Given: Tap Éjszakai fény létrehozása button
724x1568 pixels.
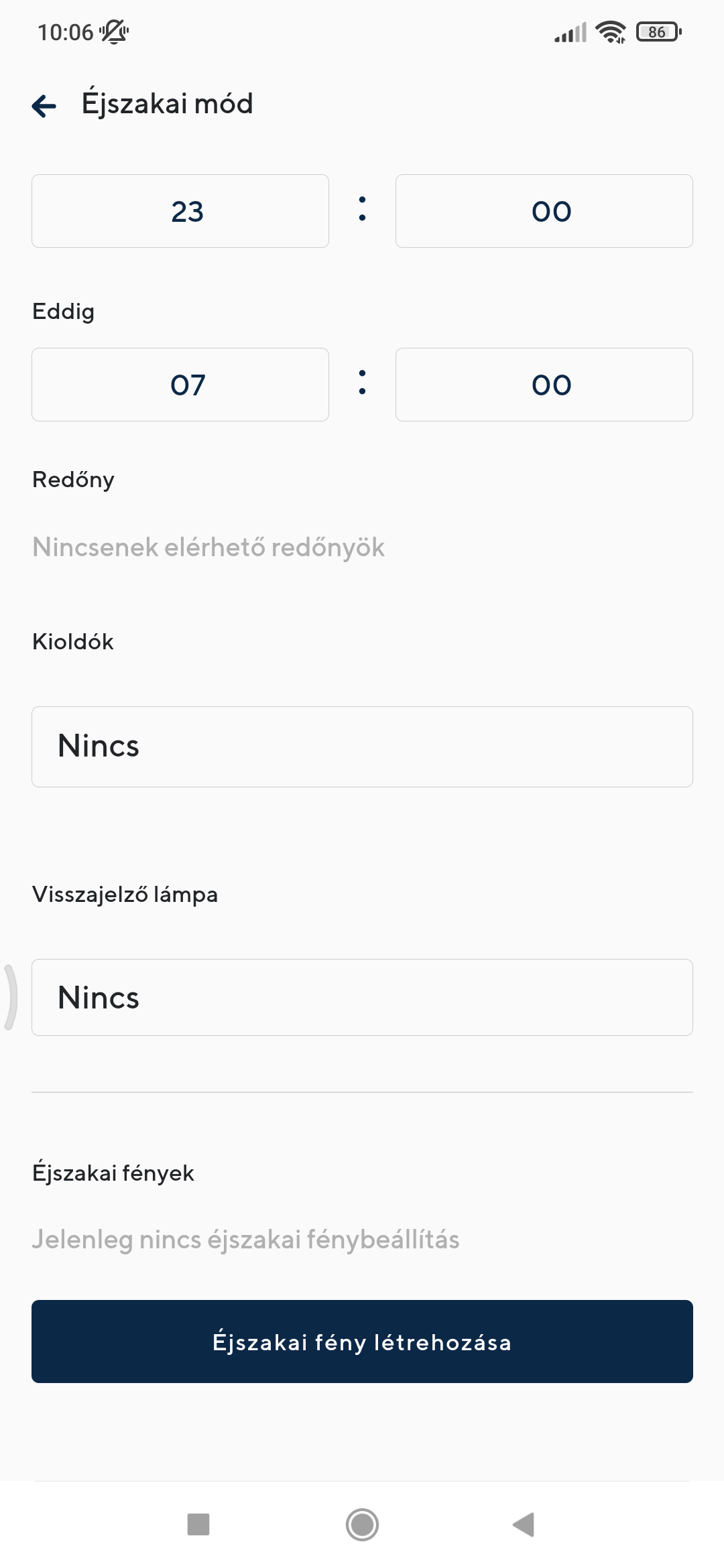Looking at the screenshot, I should [362, 1342].
